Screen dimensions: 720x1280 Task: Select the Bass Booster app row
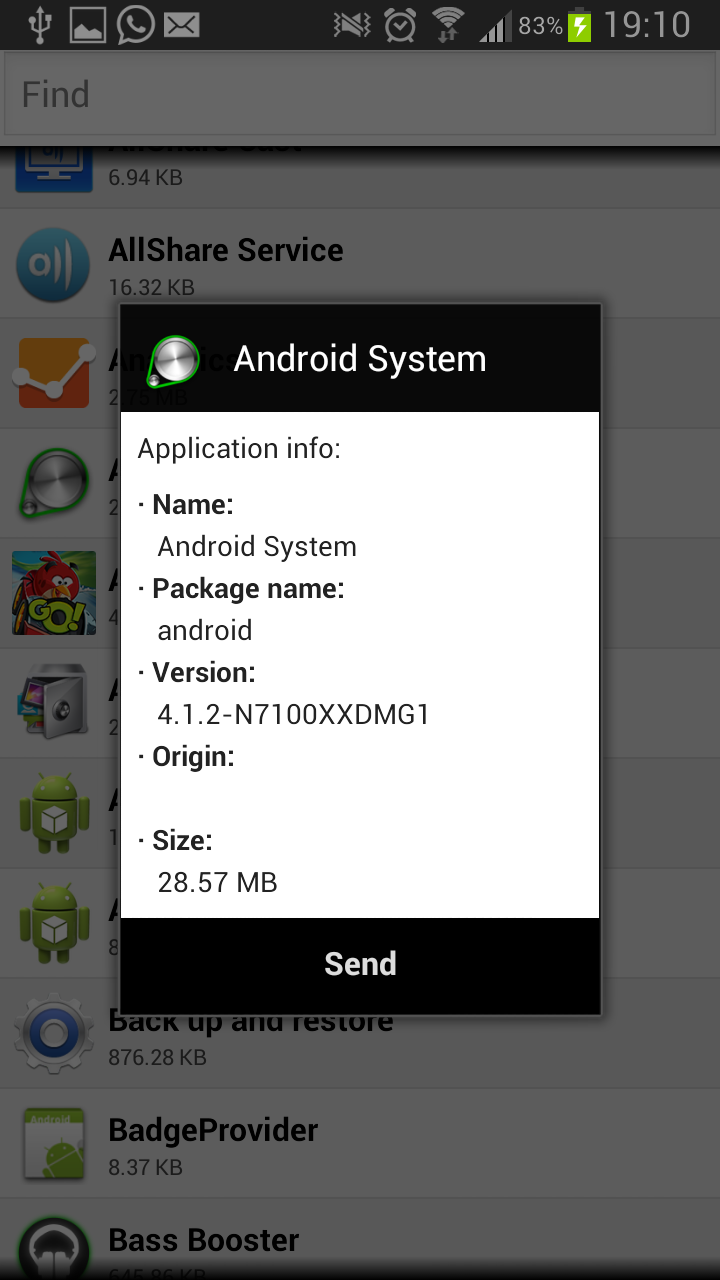[x=360, y=1240]
